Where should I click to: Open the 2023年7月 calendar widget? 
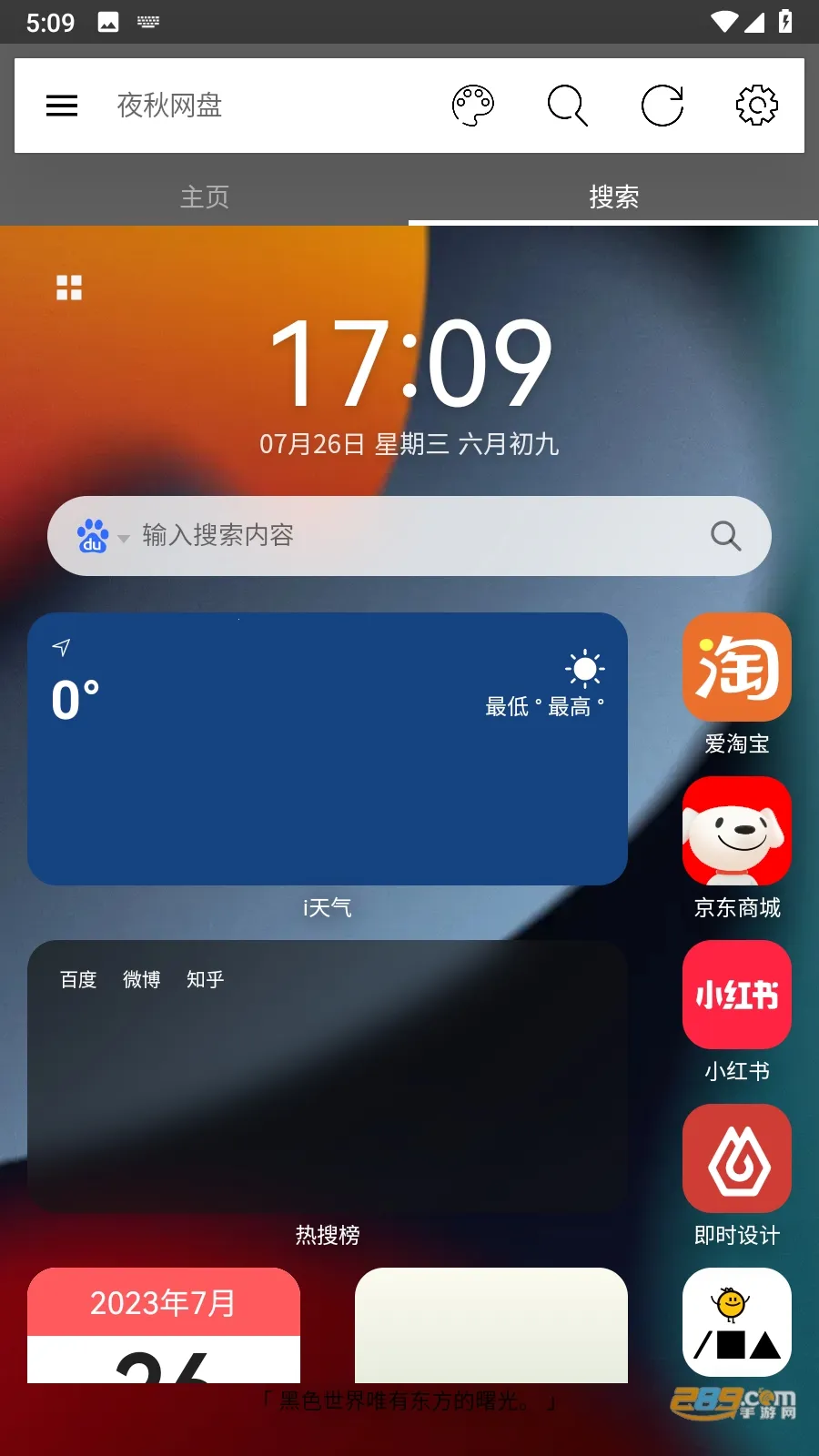pos(164,1325)
